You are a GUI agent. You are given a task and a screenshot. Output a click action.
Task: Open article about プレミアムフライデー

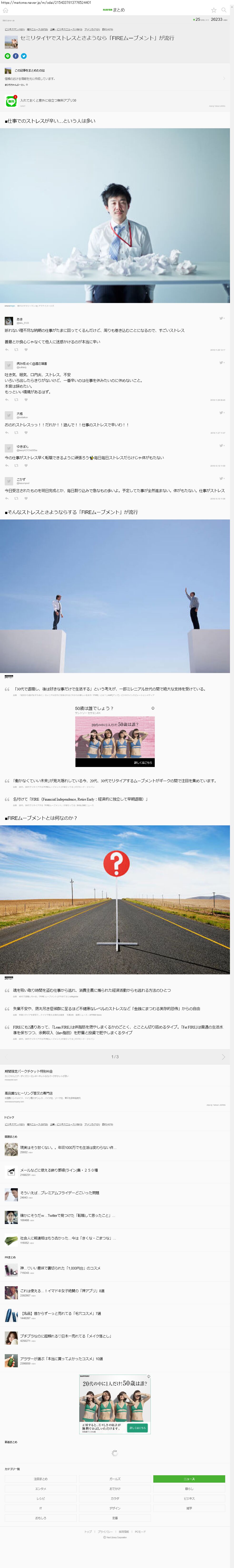(x=61, y=1193)
